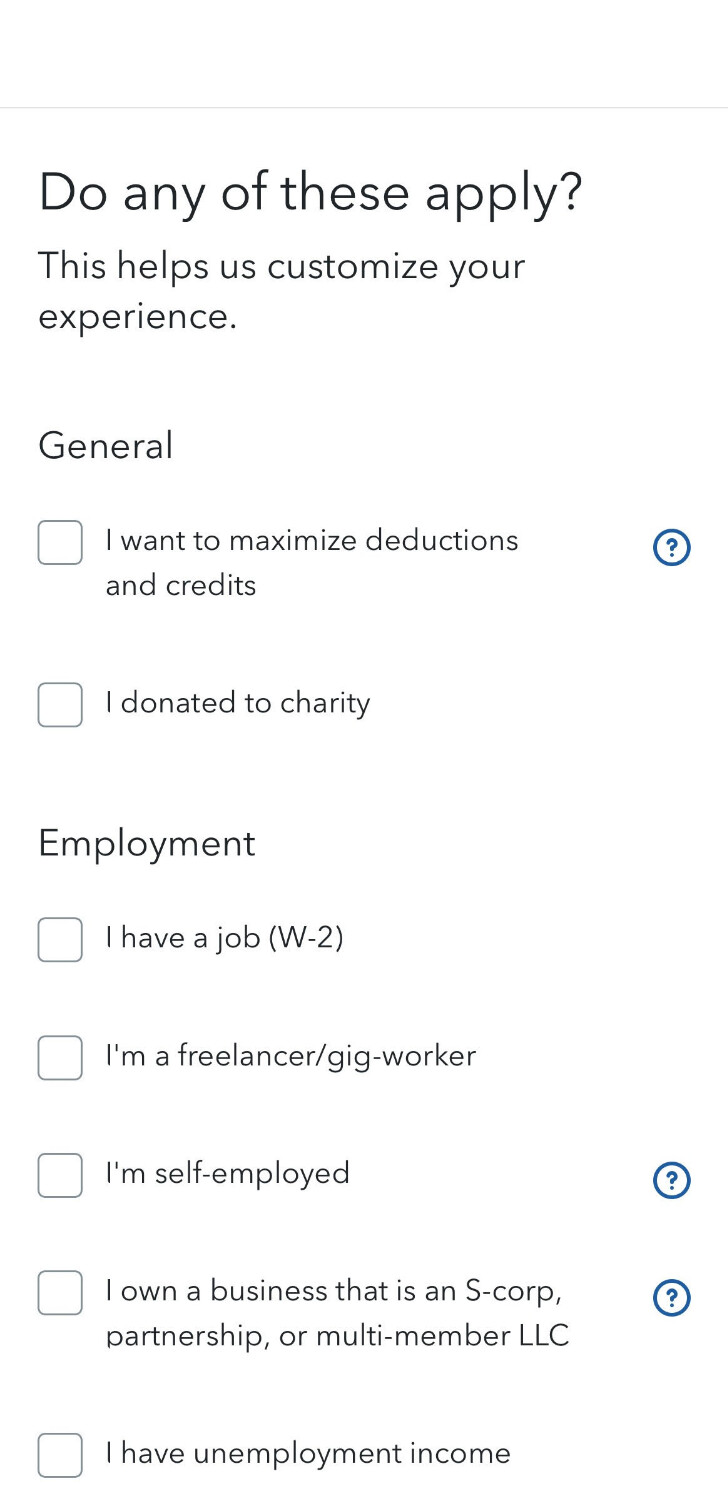Mark 'I have unemployment income'

(60, 1454)
